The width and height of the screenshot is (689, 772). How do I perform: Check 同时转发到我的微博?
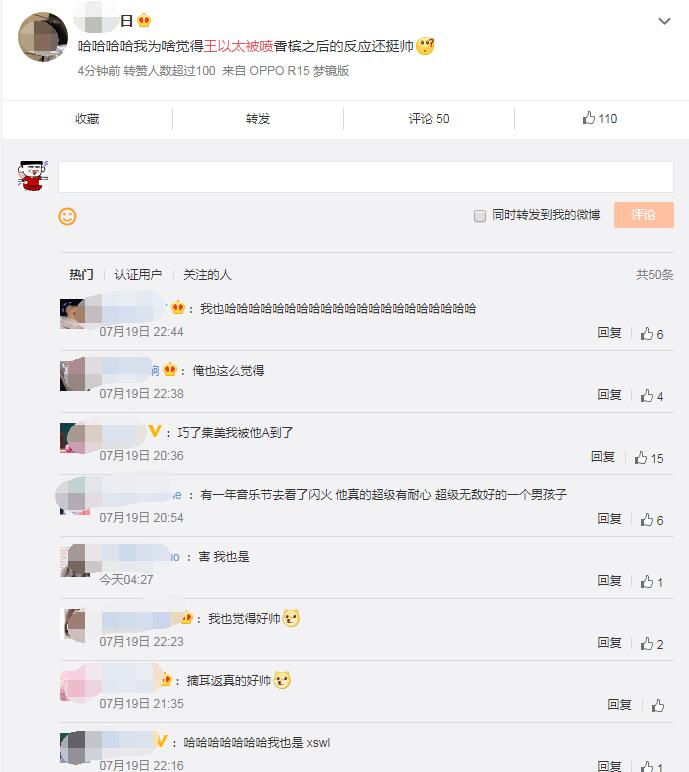pyautogui.click(x=480, y=216)
